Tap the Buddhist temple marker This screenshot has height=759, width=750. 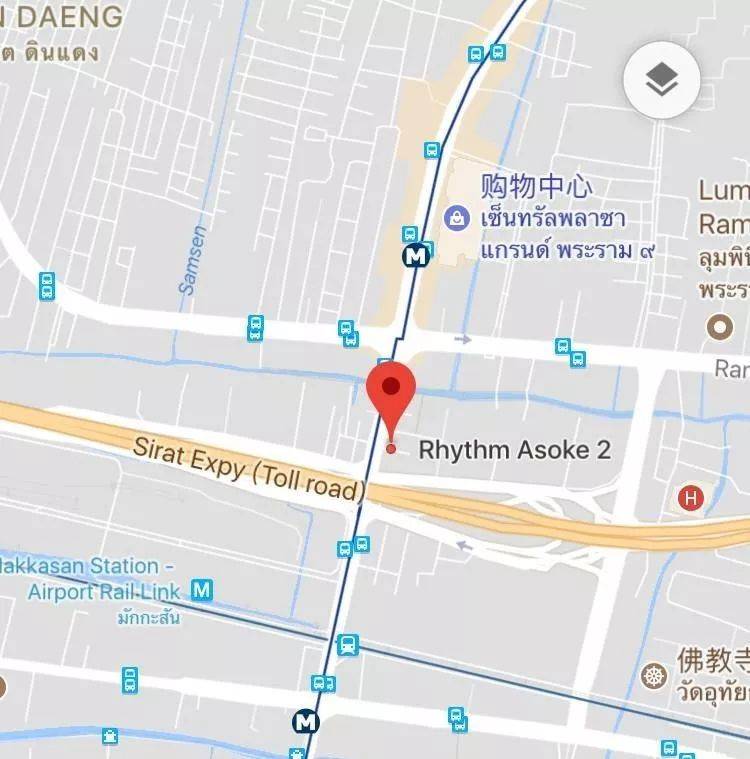pyautogui.click(x=655, y=676)
